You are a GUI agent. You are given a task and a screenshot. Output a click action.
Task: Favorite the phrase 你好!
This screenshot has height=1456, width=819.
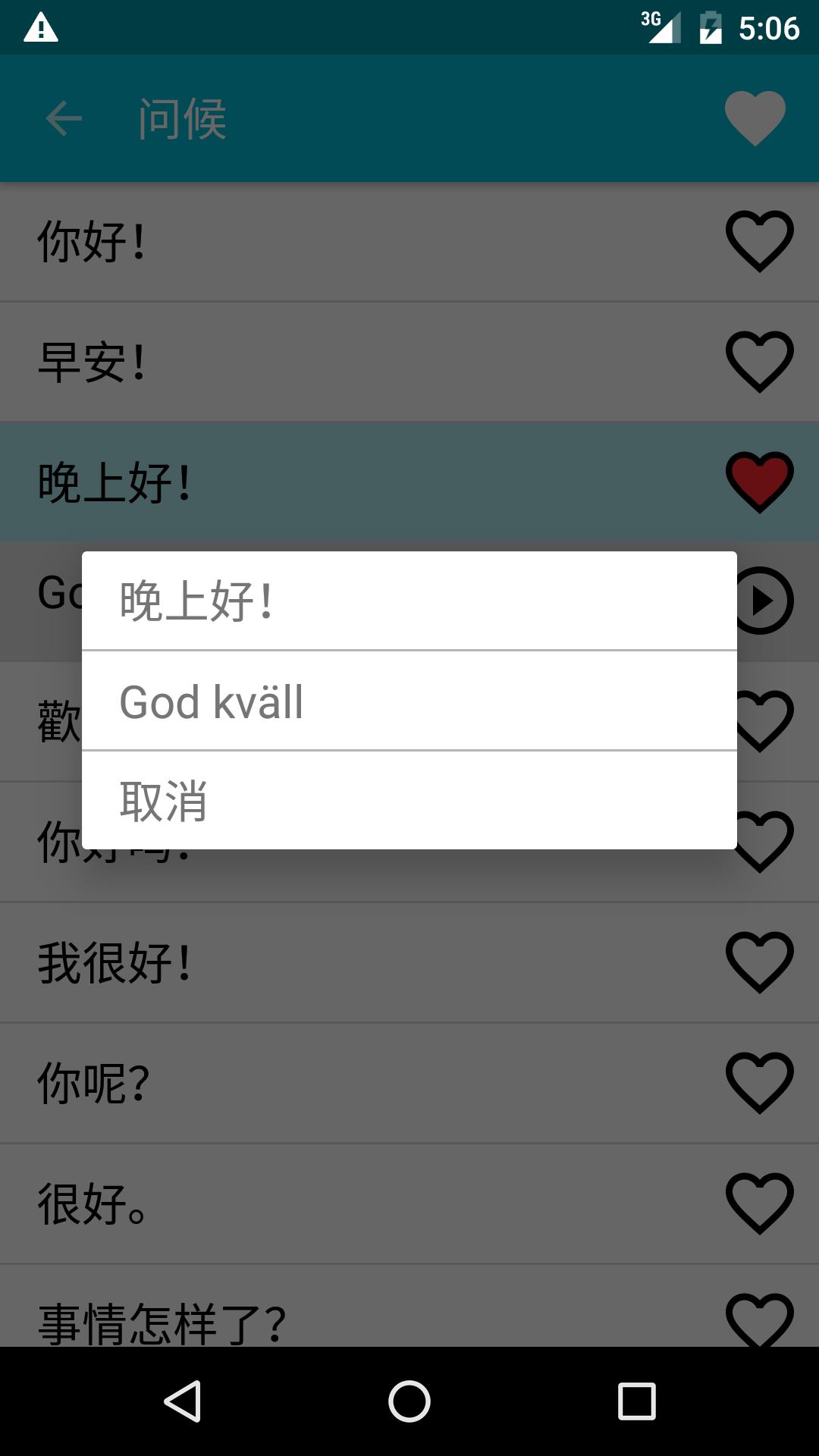click(x=759, y=241)
